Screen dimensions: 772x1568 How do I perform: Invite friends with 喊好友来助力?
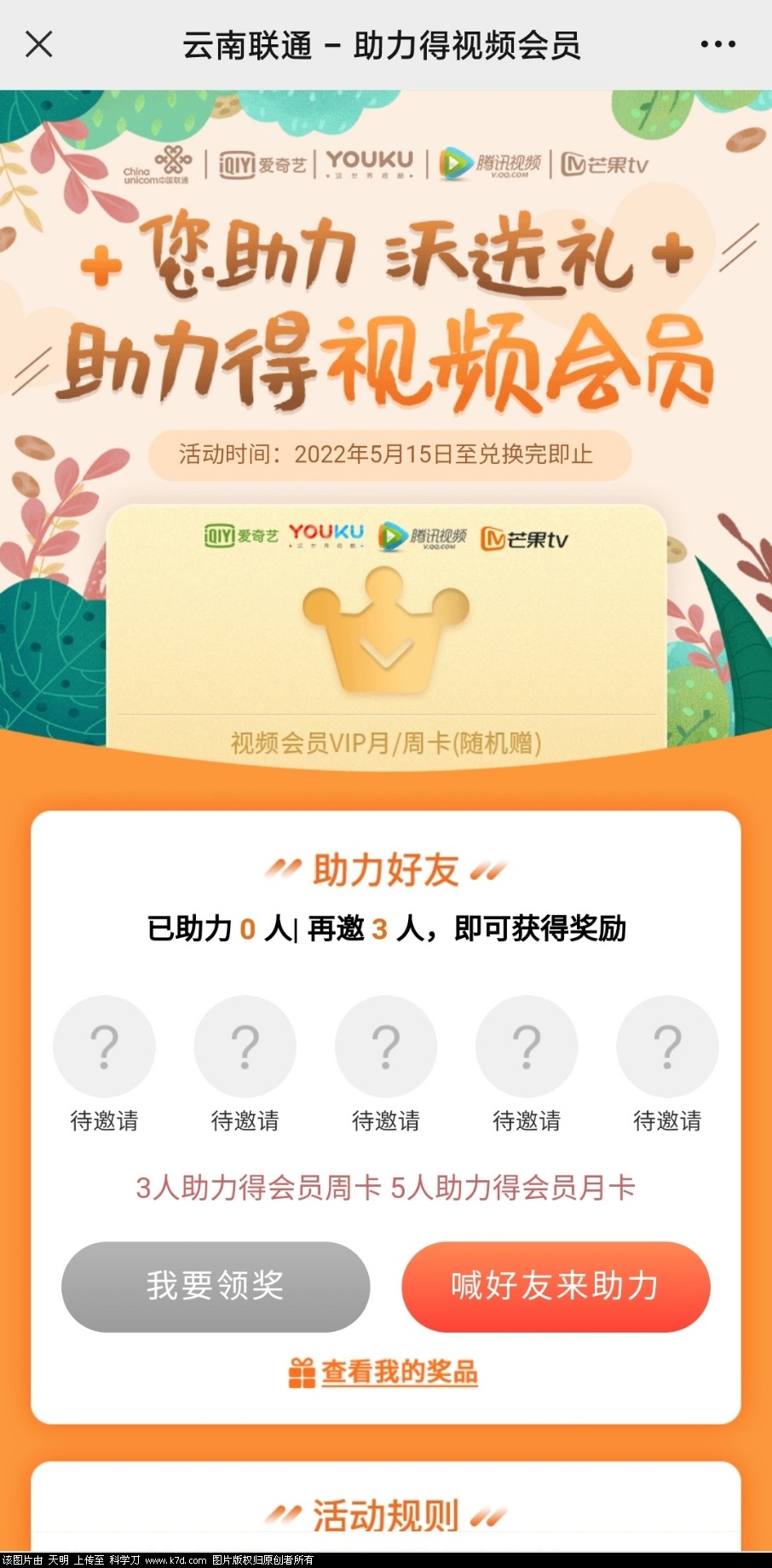[556, 1286]
